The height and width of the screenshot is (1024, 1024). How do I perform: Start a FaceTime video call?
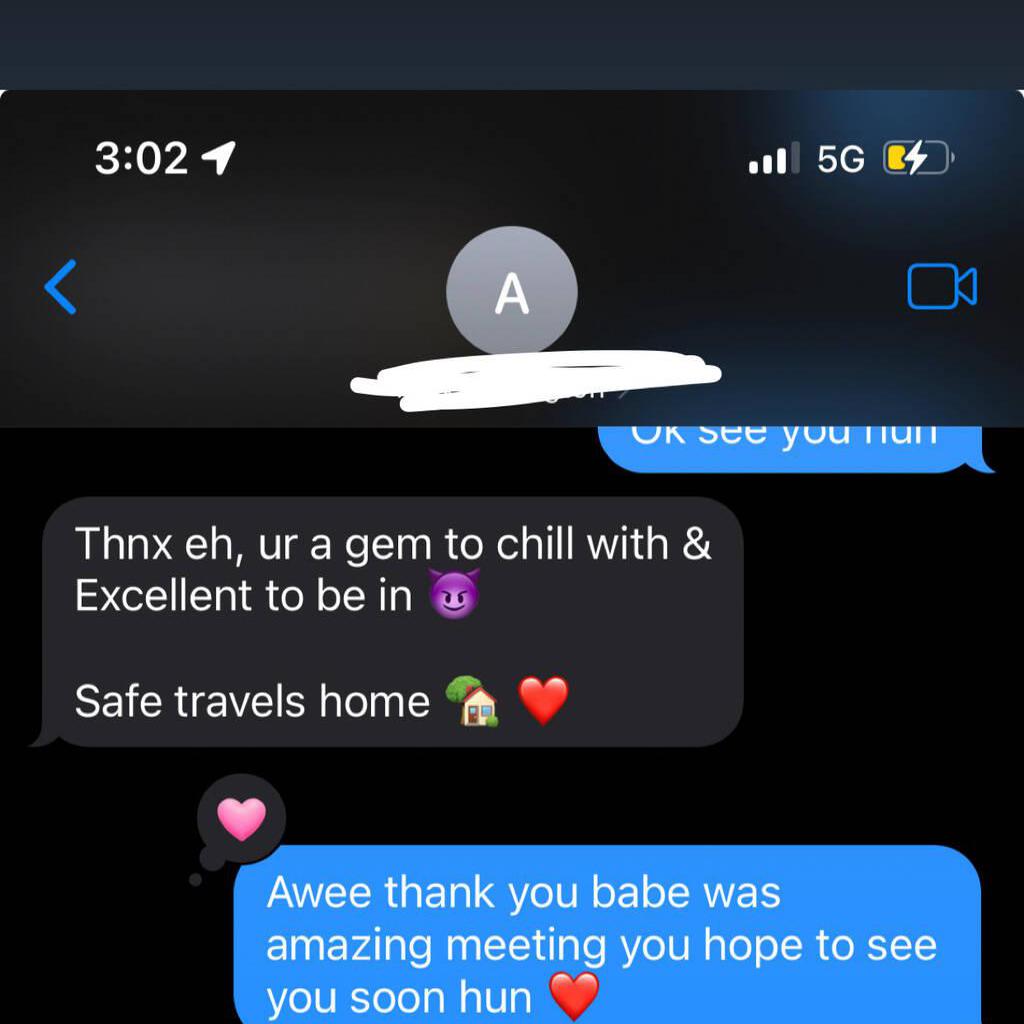(941, 287)
